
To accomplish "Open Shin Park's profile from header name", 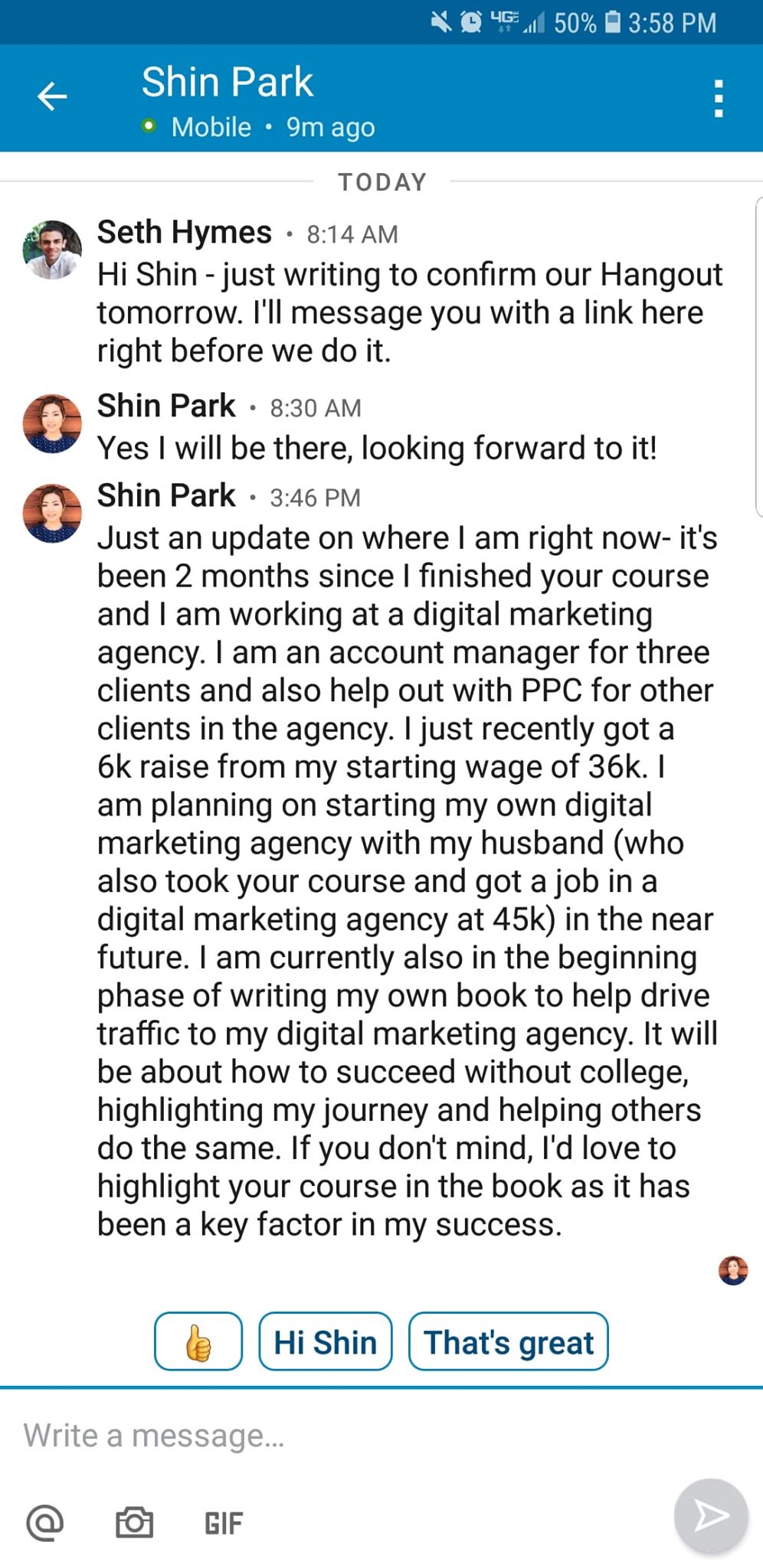I will coord(228,82).
